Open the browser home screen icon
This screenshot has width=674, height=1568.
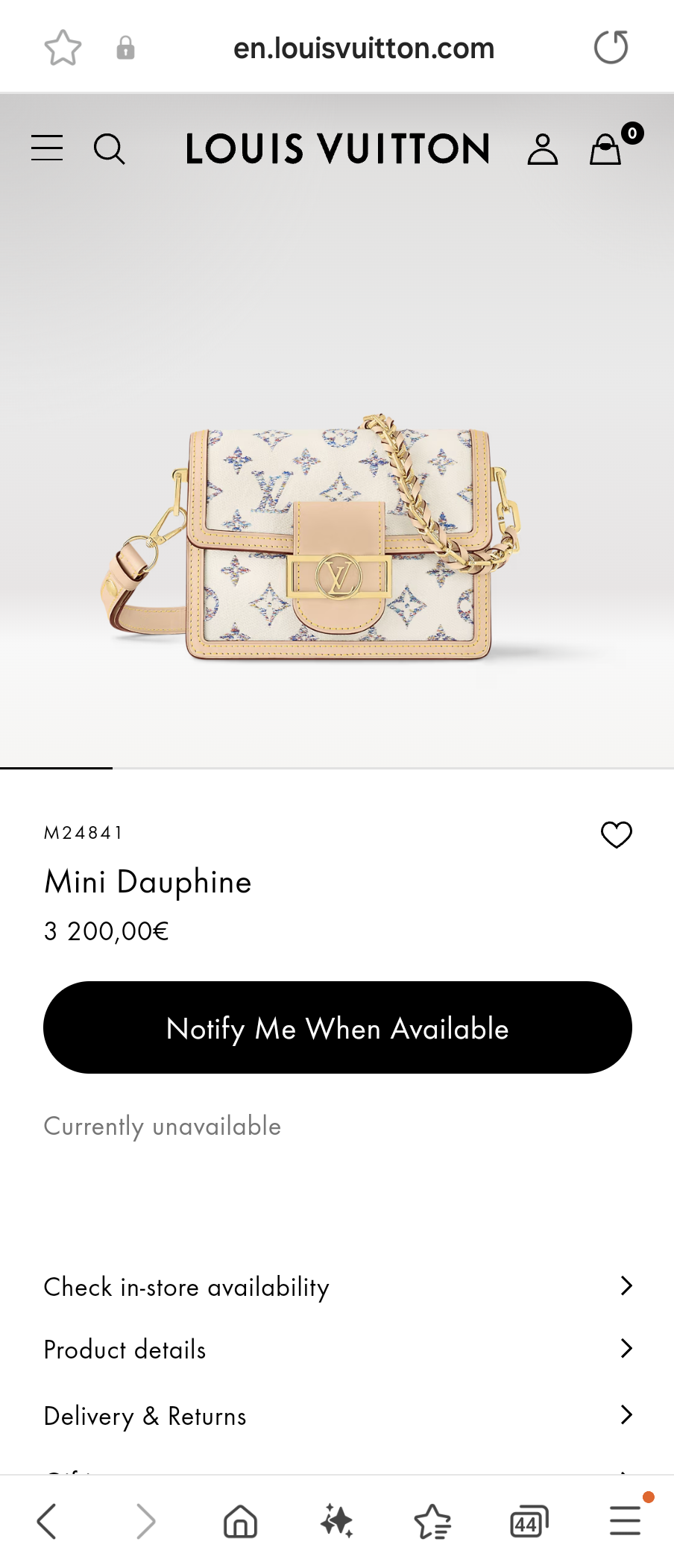(239, 1522)
